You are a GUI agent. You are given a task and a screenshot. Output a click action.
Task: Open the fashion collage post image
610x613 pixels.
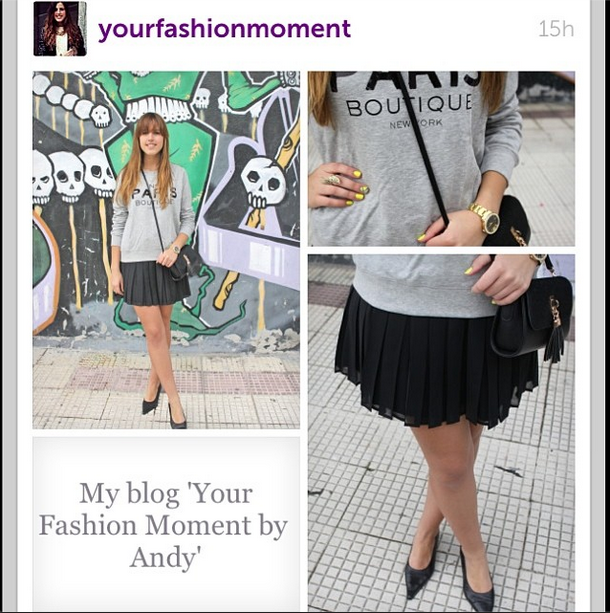pyautogui.click(x=303, y=340)
